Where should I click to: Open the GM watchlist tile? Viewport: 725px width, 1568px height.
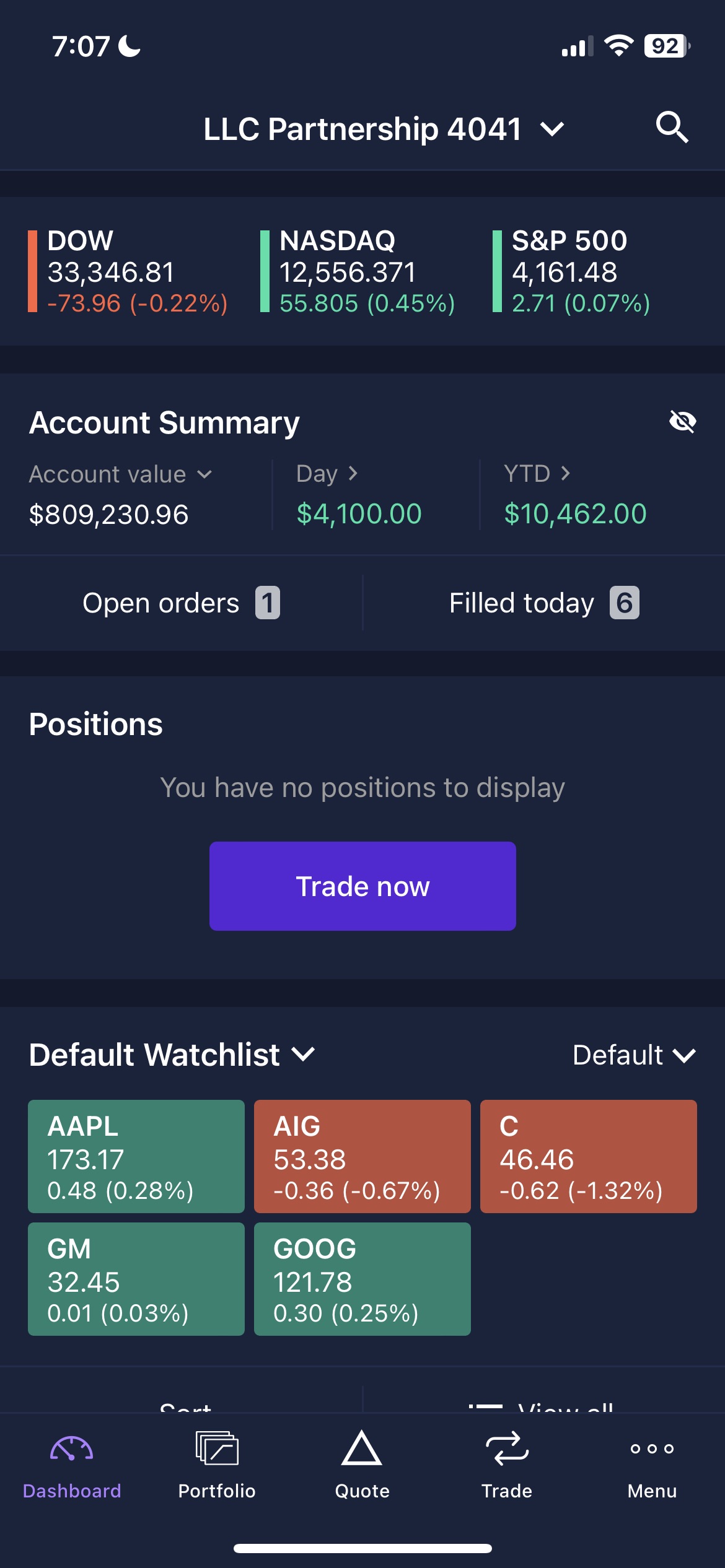[136, 1279]
